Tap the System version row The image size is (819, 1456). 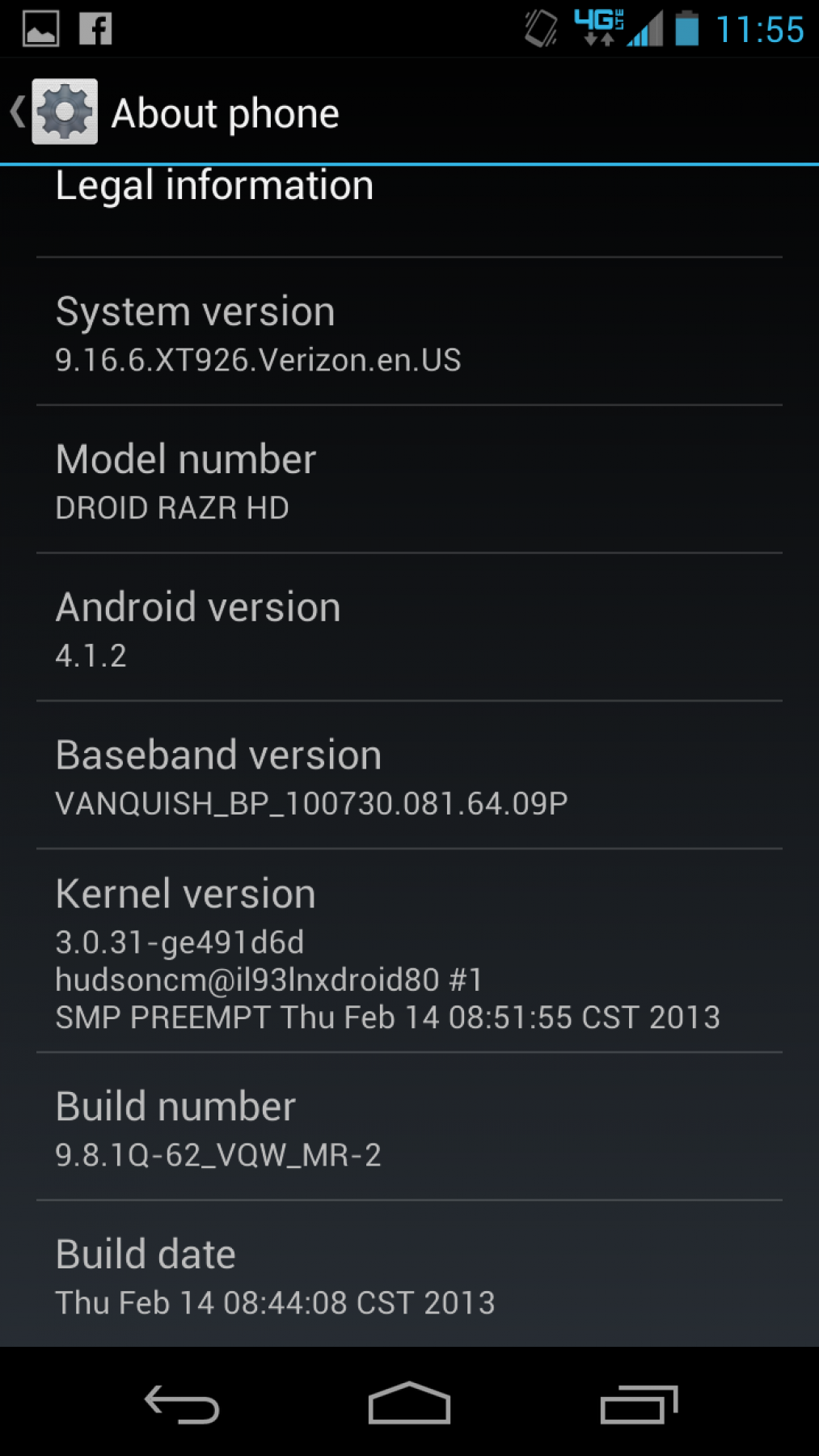(408, 332)
